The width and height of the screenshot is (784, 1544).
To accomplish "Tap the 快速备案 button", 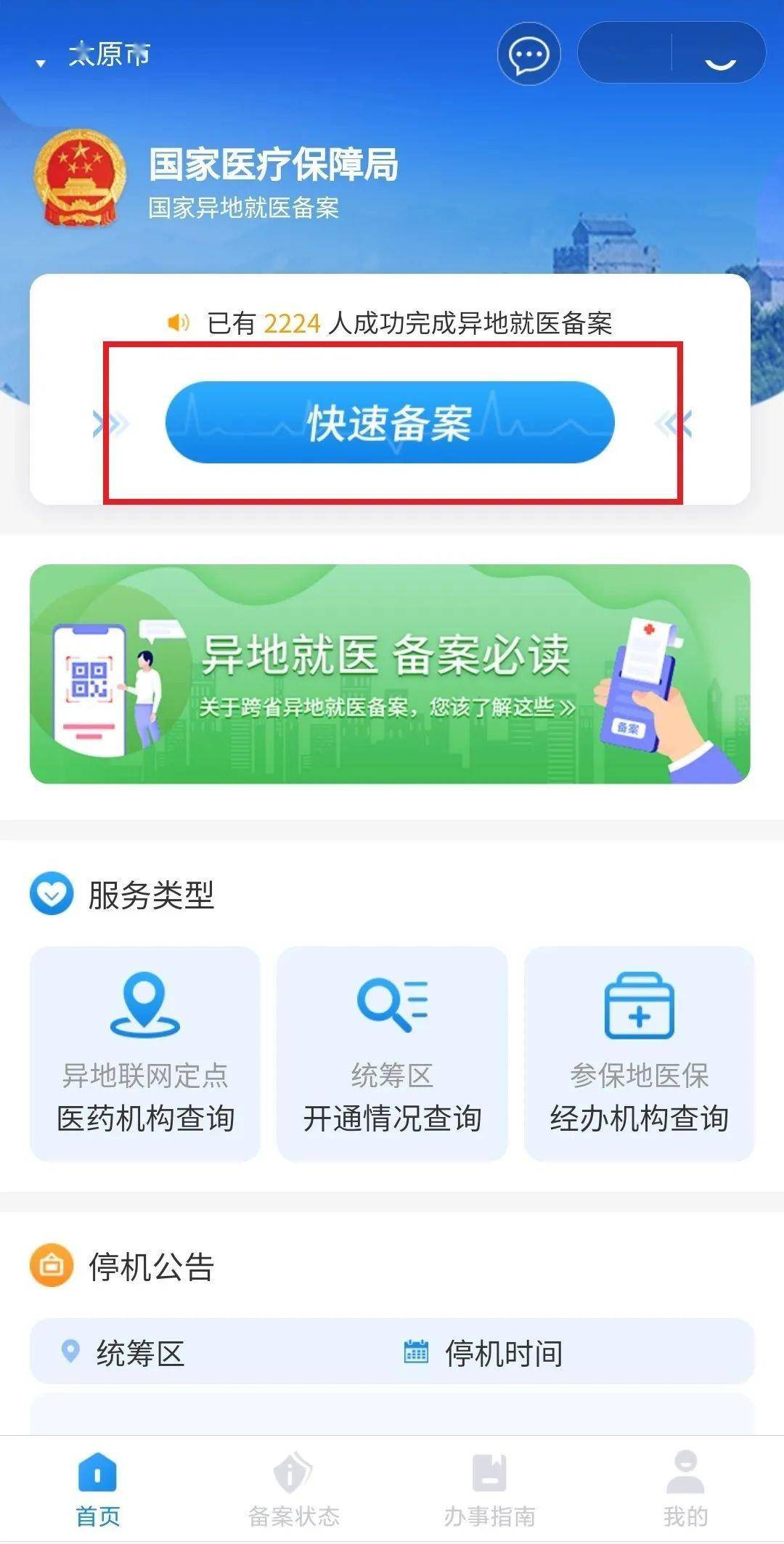I will pos(392,422).
